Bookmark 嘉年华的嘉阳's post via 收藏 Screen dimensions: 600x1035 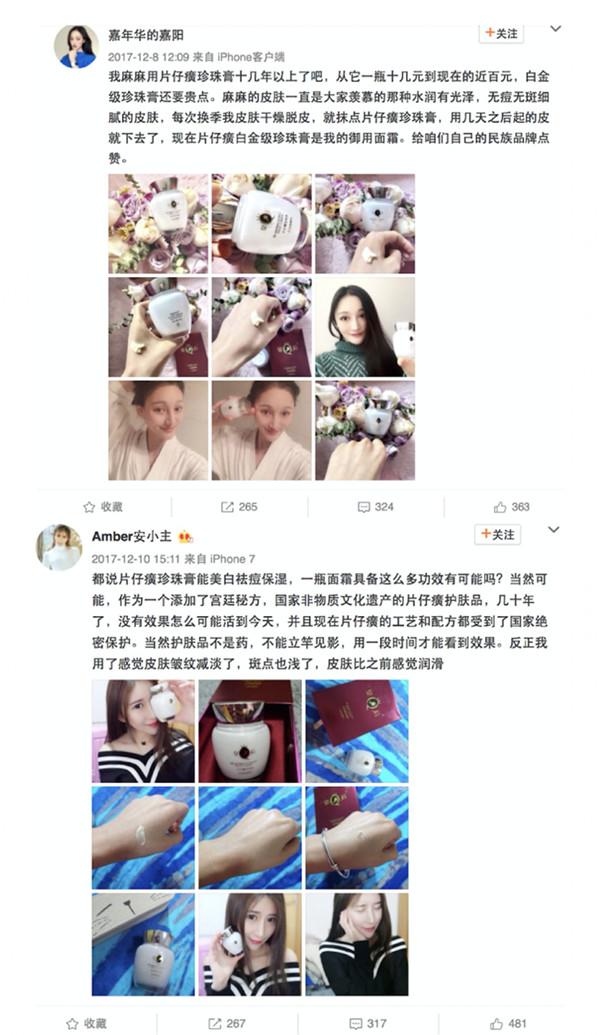103,507
